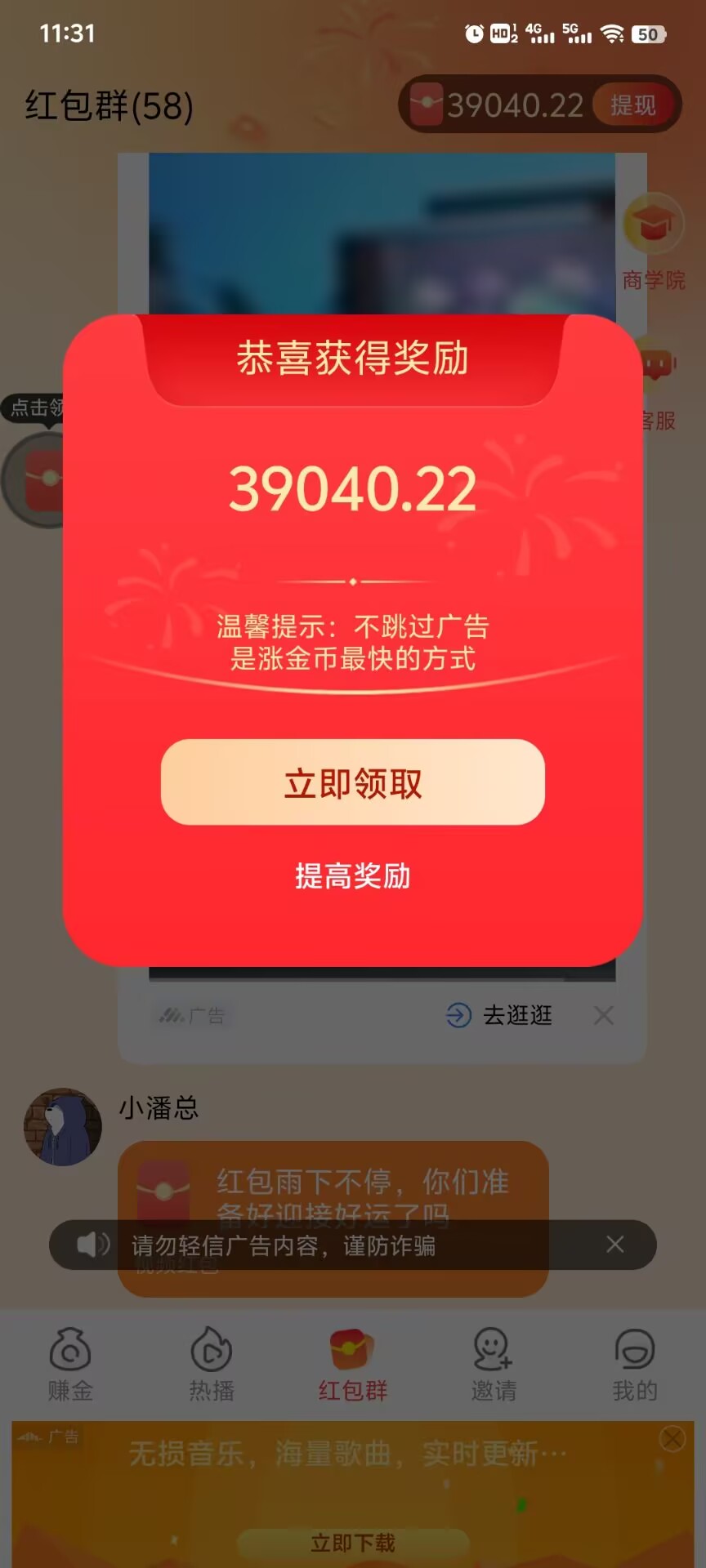
Task: Open the 我的 profile tab
Action: tap(635, 1365)
